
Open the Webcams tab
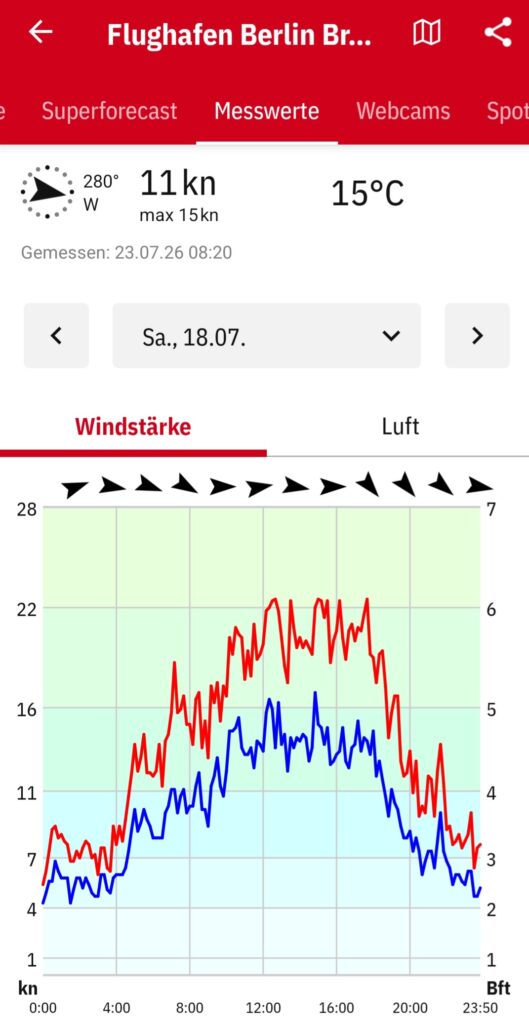click(403, 110)
